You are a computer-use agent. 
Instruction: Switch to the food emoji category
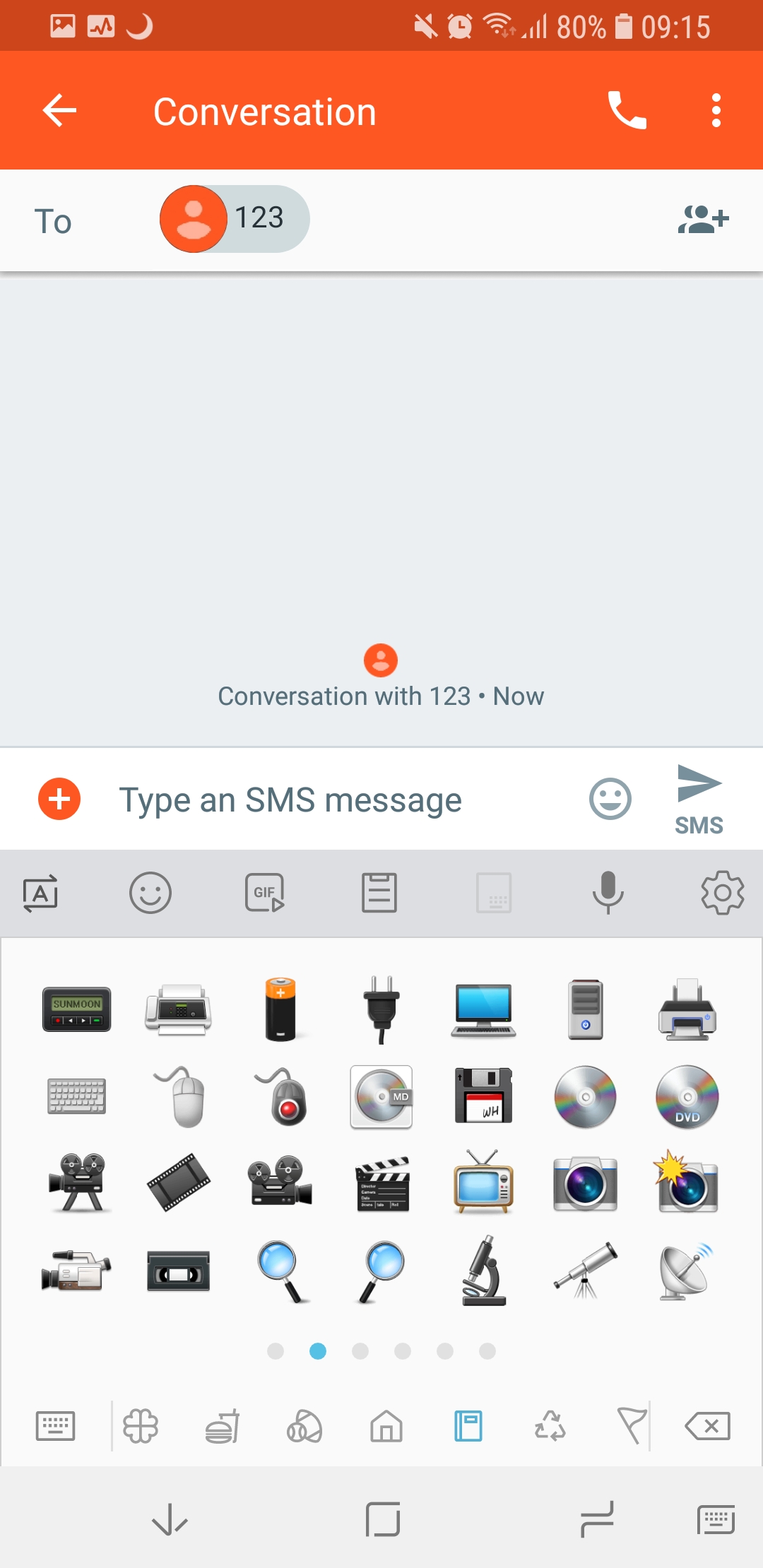[x=223, y=1426]
